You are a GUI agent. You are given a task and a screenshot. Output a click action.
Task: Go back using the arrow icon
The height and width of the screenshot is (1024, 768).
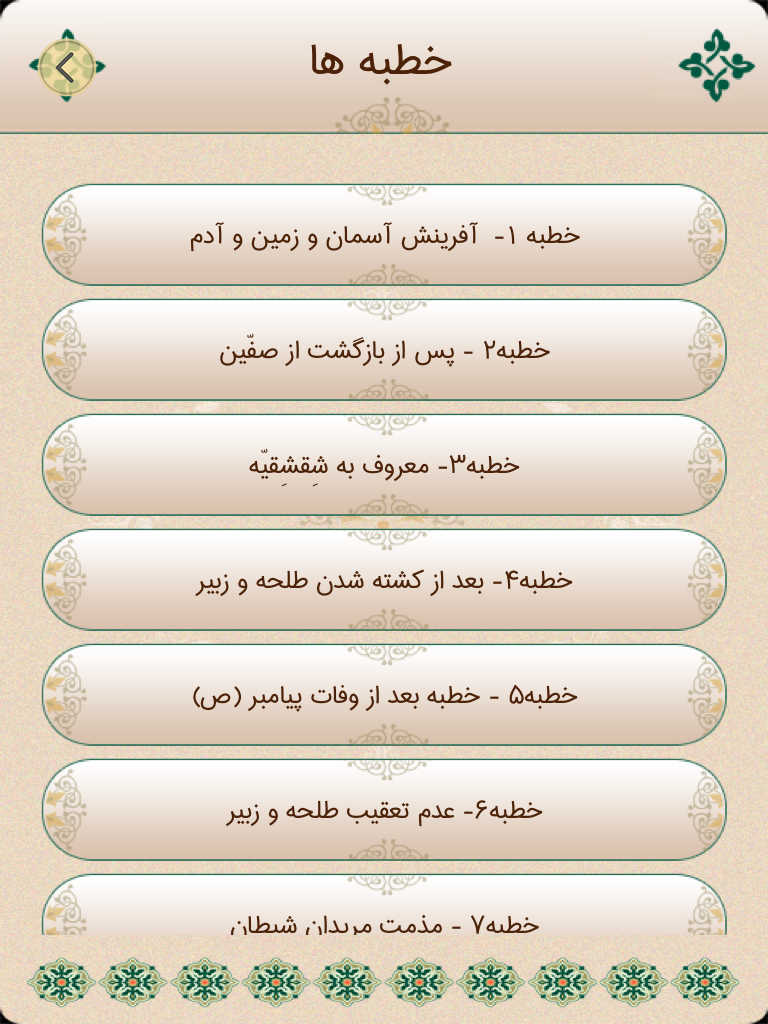point(67,67)
